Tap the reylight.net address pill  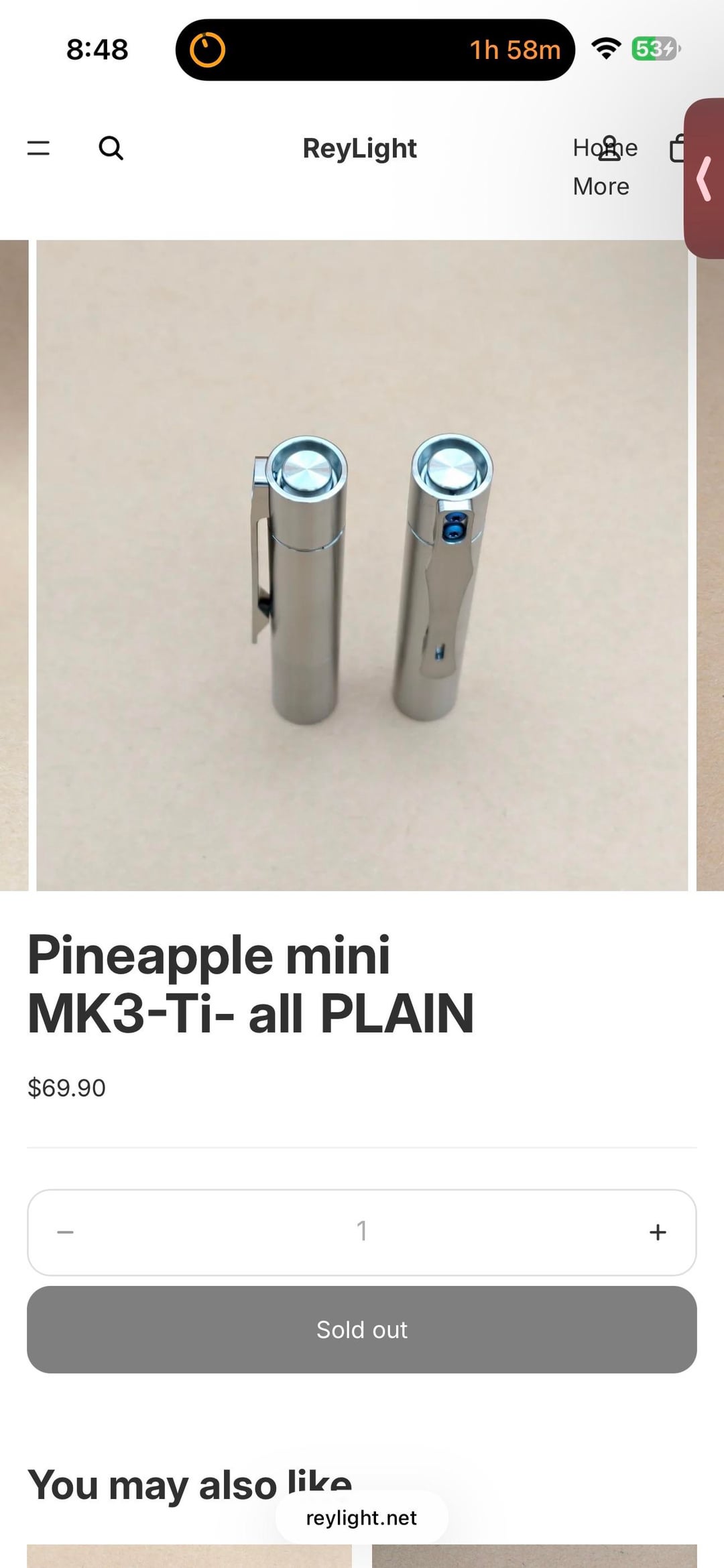[x=361, y=1518]
